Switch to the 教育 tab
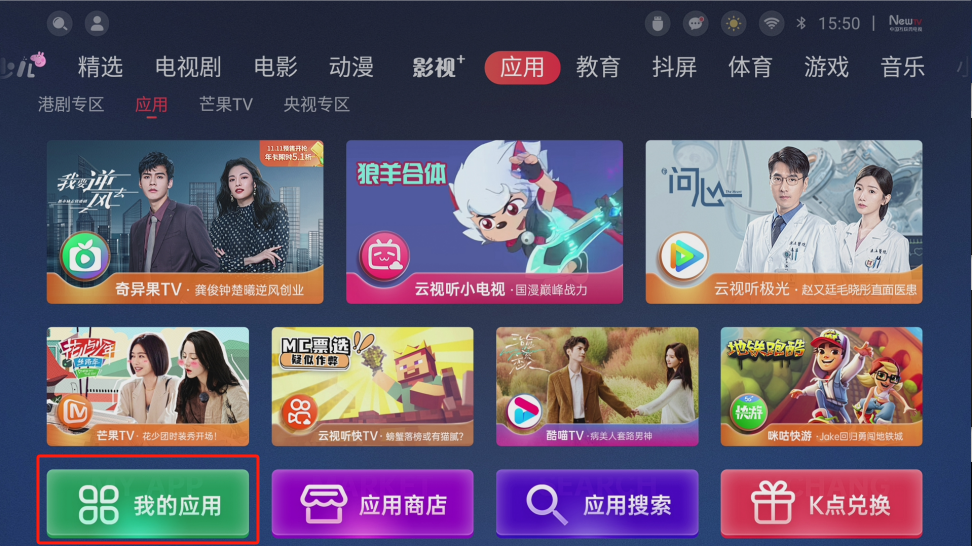Screen dimensions: 972x546 598,67
